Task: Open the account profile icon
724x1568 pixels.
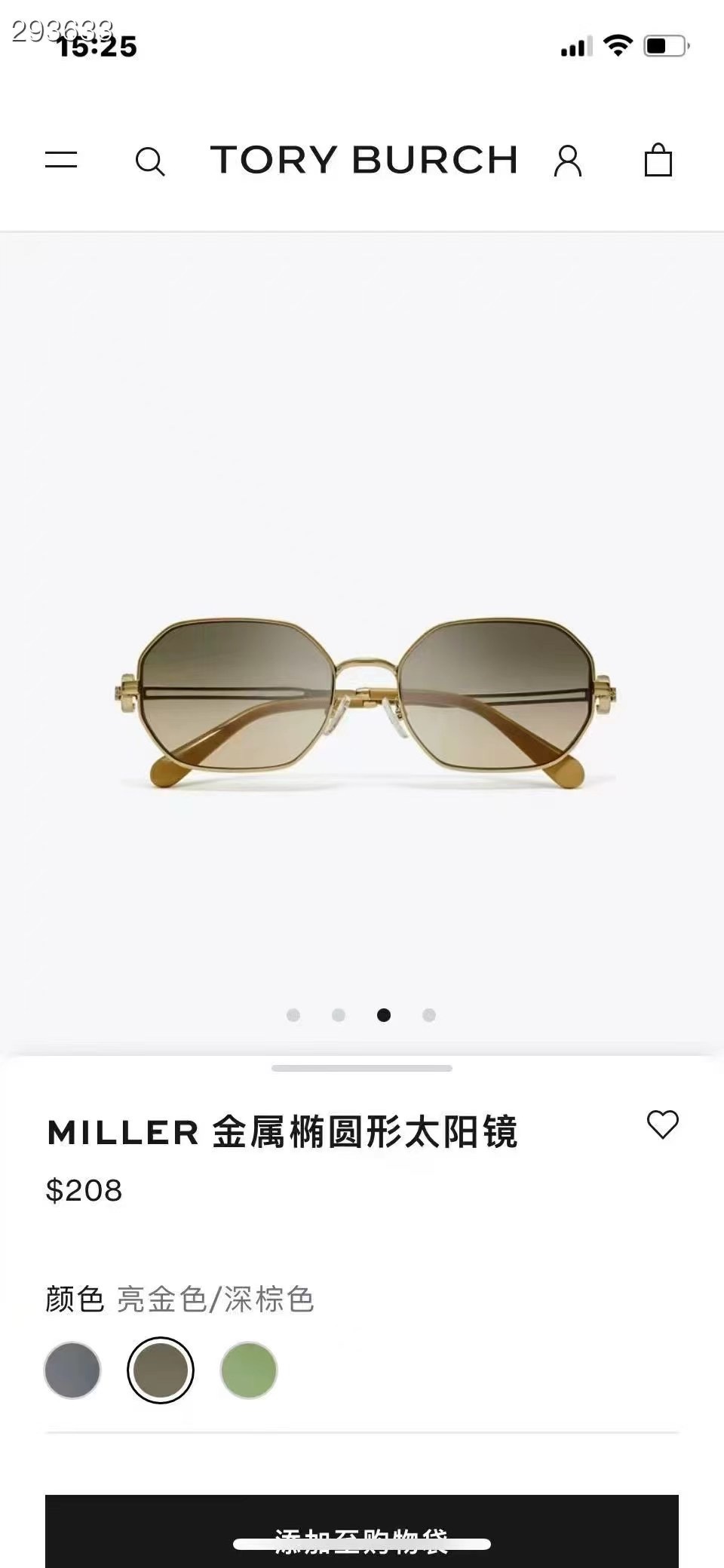Action: [569, 161]
